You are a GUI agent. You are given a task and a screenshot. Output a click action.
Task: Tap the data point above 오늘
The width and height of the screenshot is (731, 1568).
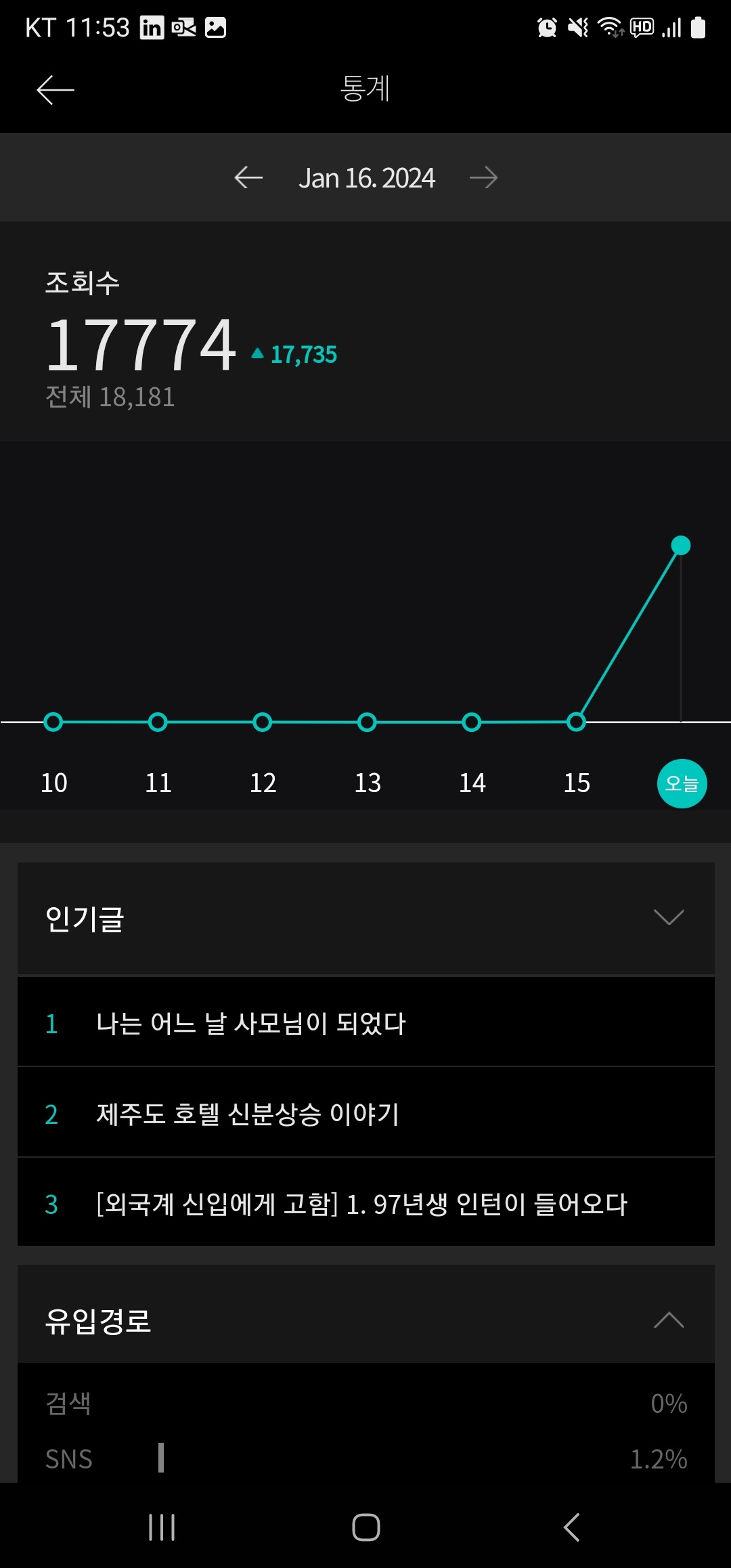(680, 544)
